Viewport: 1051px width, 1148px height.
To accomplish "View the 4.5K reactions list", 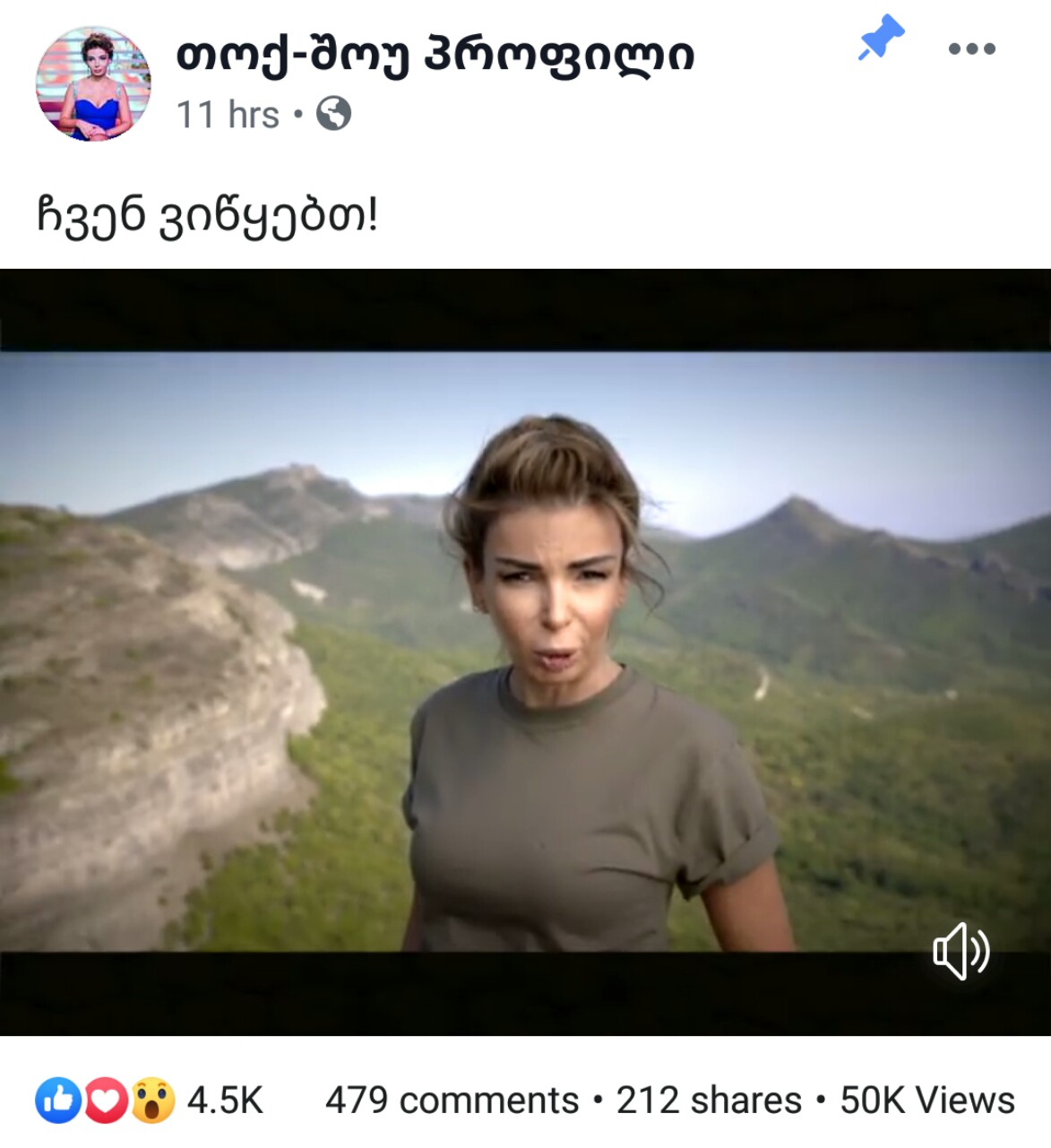I will (150, 1101).
